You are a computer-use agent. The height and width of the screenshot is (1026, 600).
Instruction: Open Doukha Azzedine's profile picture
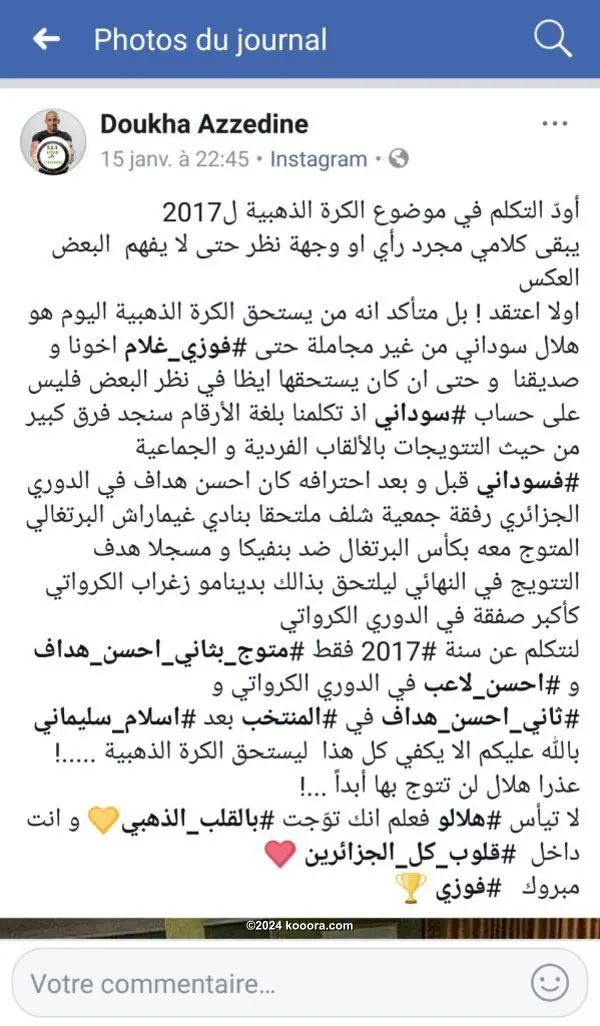coord(53,141)
